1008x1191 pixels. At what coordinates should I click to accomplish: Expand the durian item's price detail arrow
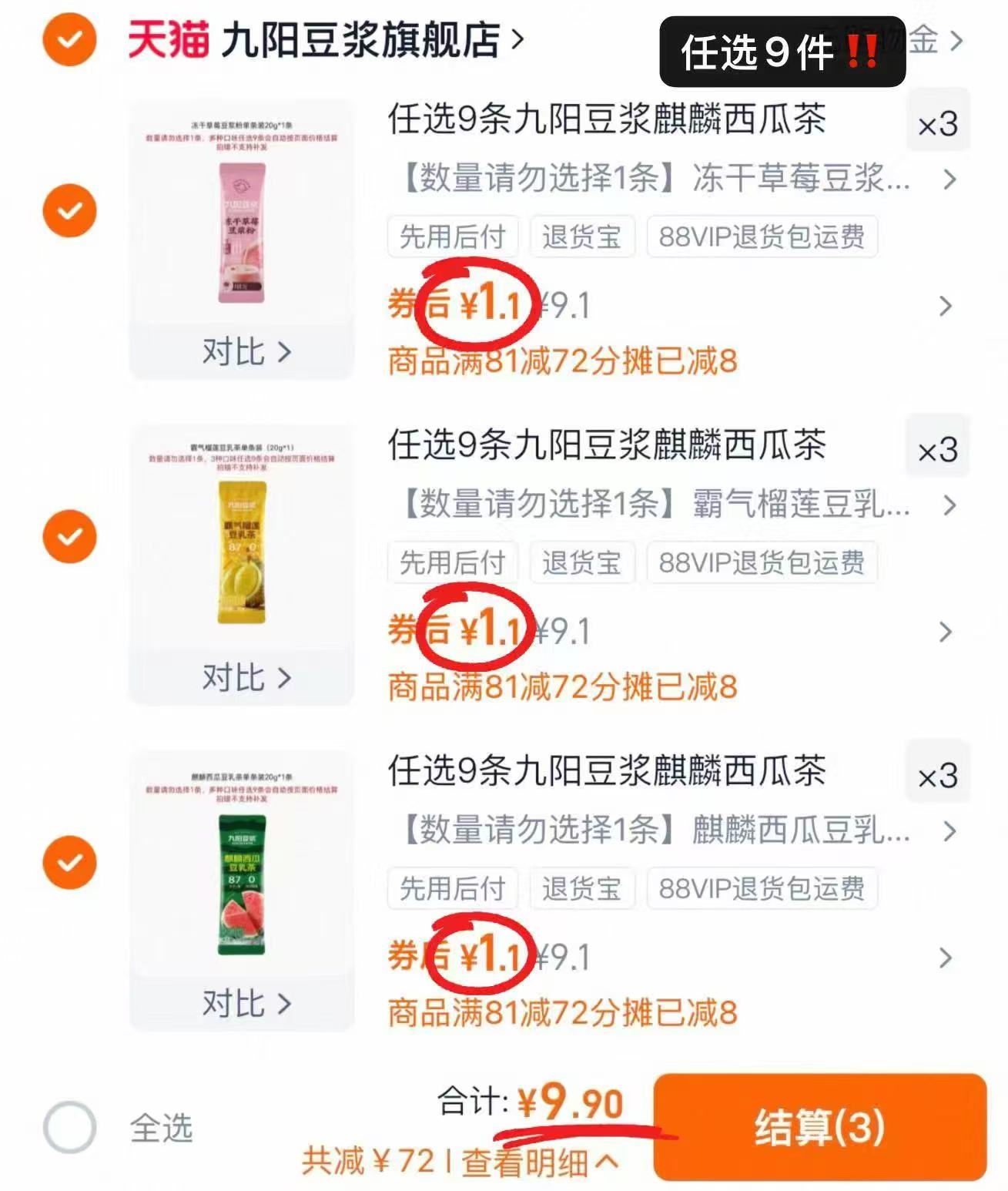tap(946, 632)
